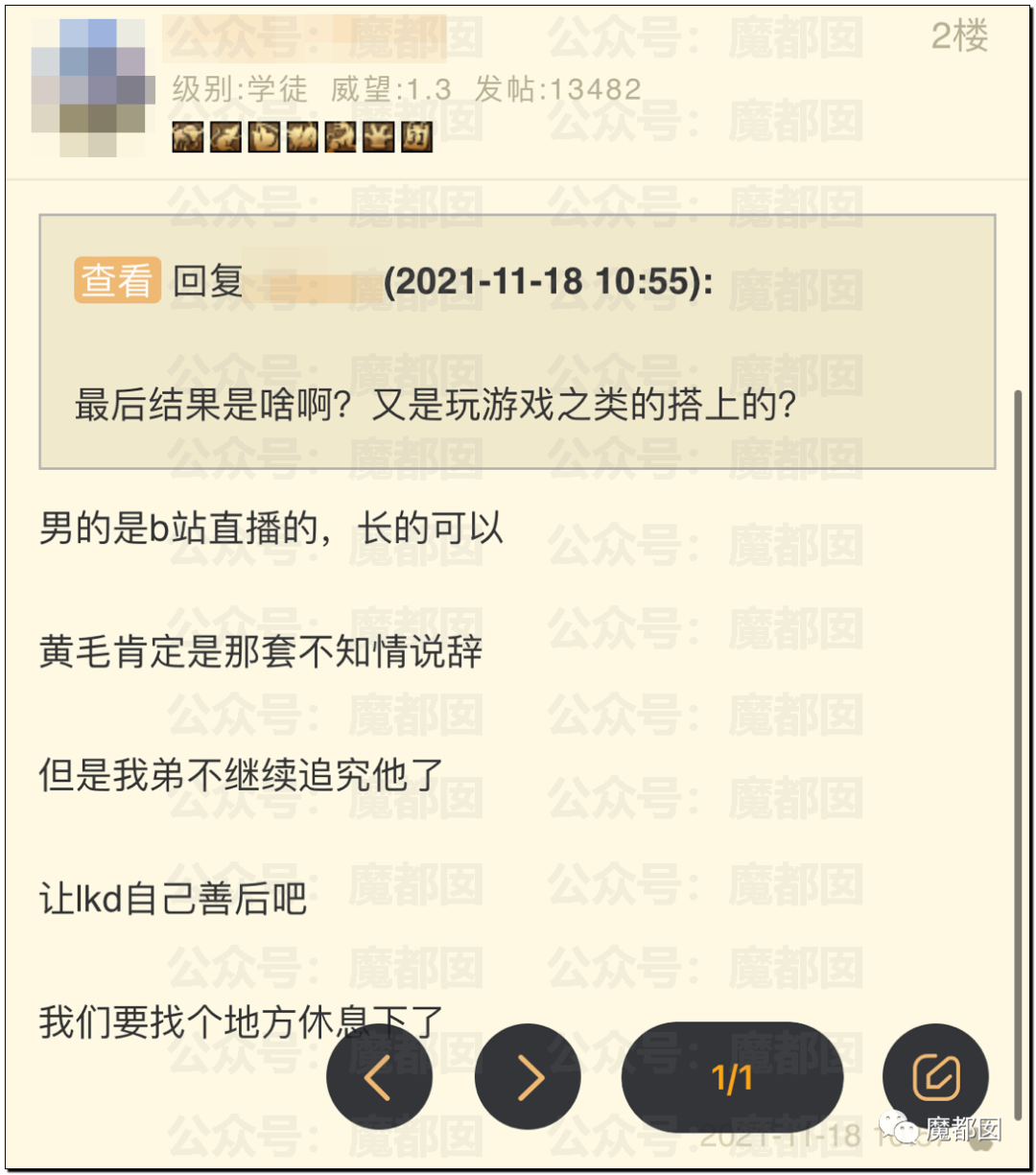Open the poster's avatar on the 2楼 post
The height and width of the screenshot is (1175, 1036).
(92, 88)
